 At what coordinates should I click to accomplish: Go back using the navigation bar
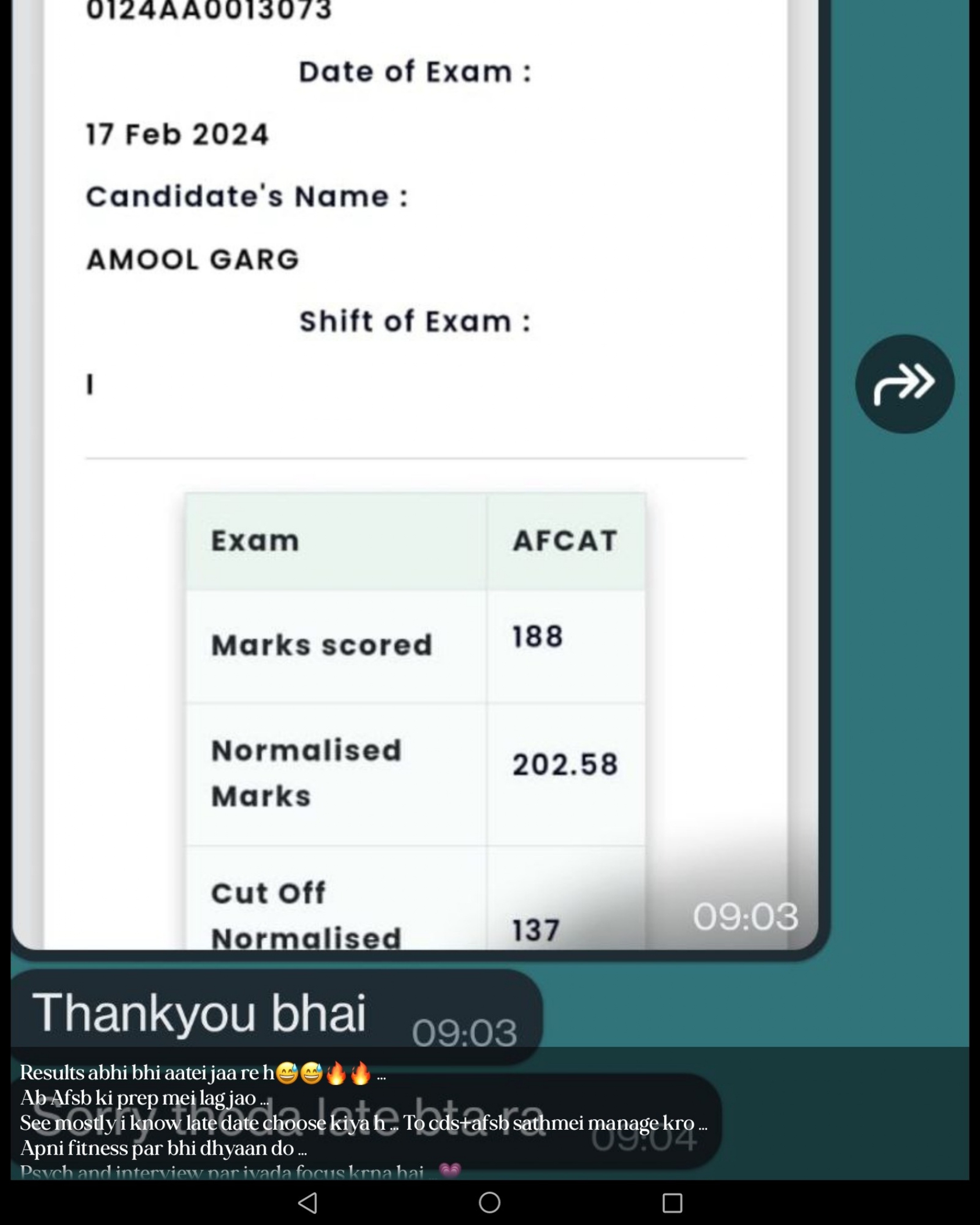[x=308, y=1202]
